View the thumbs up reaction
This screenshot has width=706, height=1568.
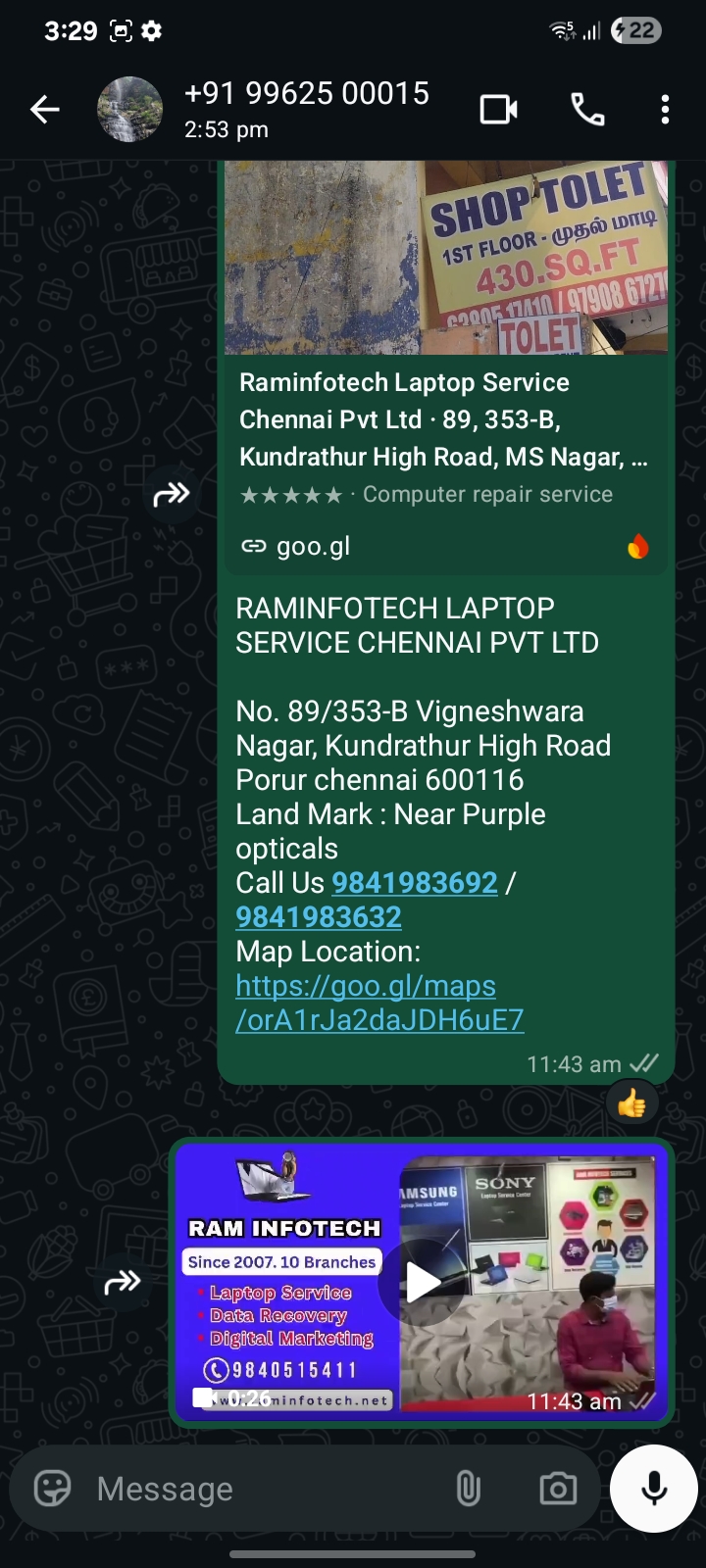tap(631, 1105)
